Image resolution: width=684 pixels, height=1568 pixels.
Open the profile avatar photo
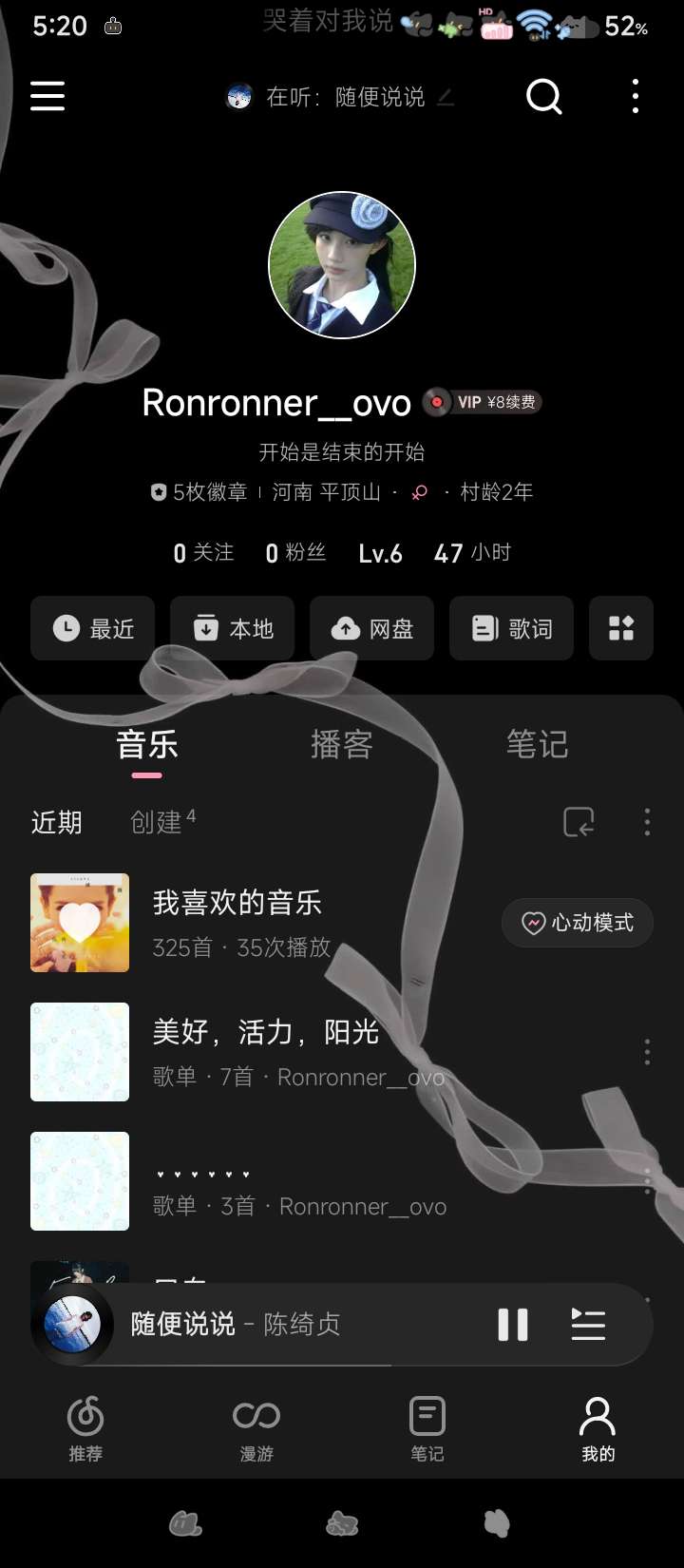342,265
